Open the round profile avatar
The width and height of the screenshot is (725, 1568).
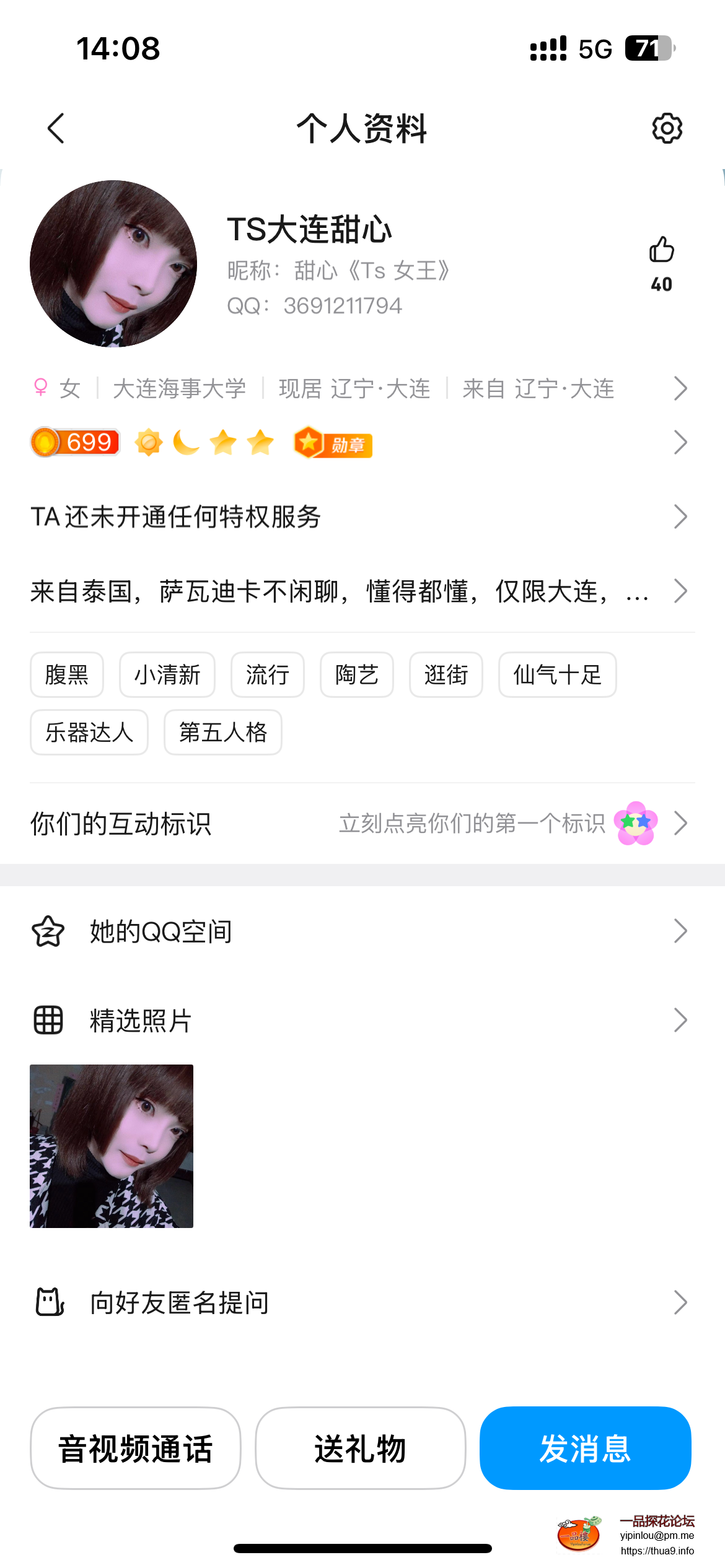(x=113, y=264)
